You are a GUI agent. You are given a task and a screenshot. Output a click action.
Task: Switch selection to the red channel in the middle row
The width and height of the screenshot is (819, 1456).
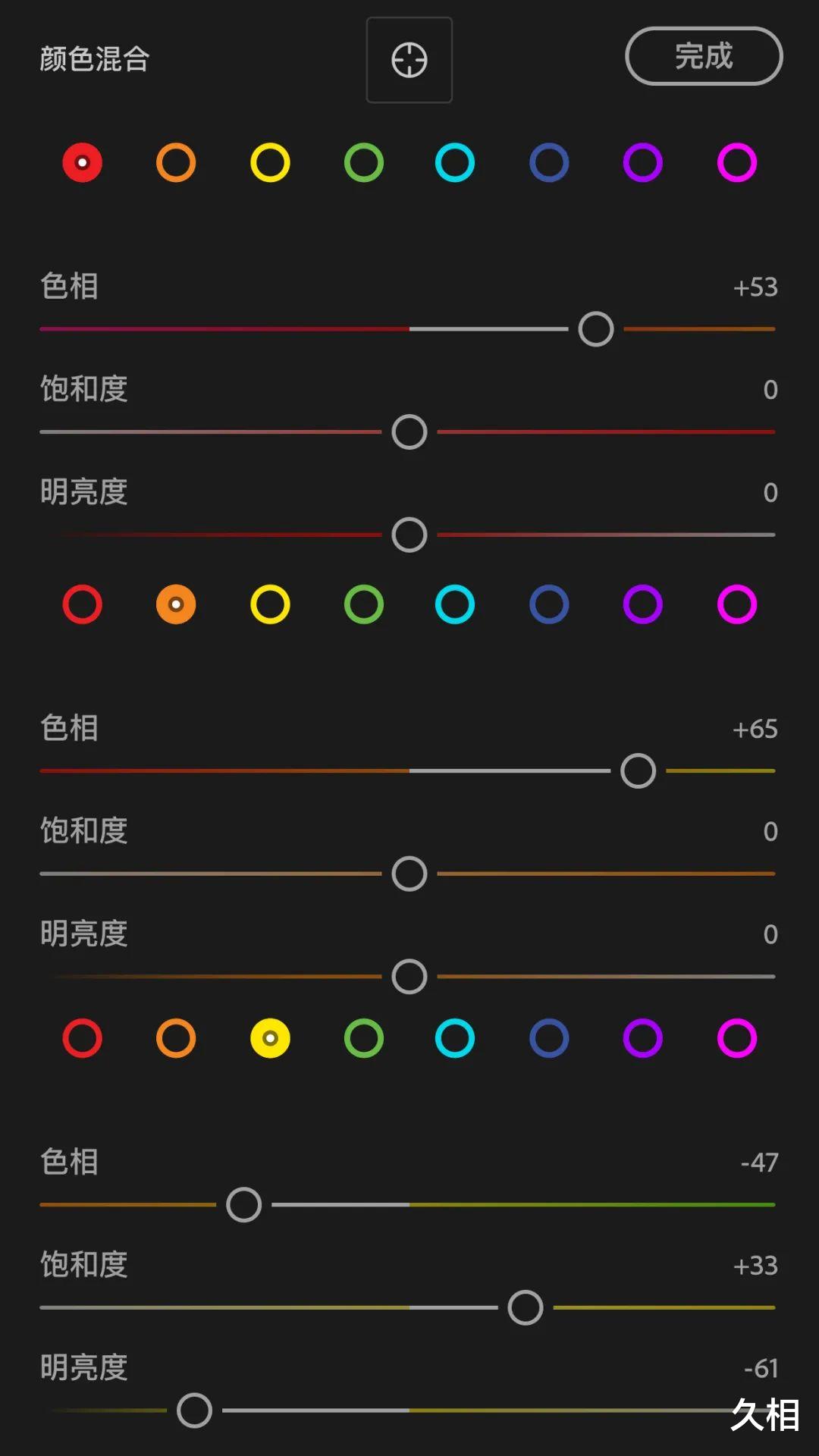point(82,604)
